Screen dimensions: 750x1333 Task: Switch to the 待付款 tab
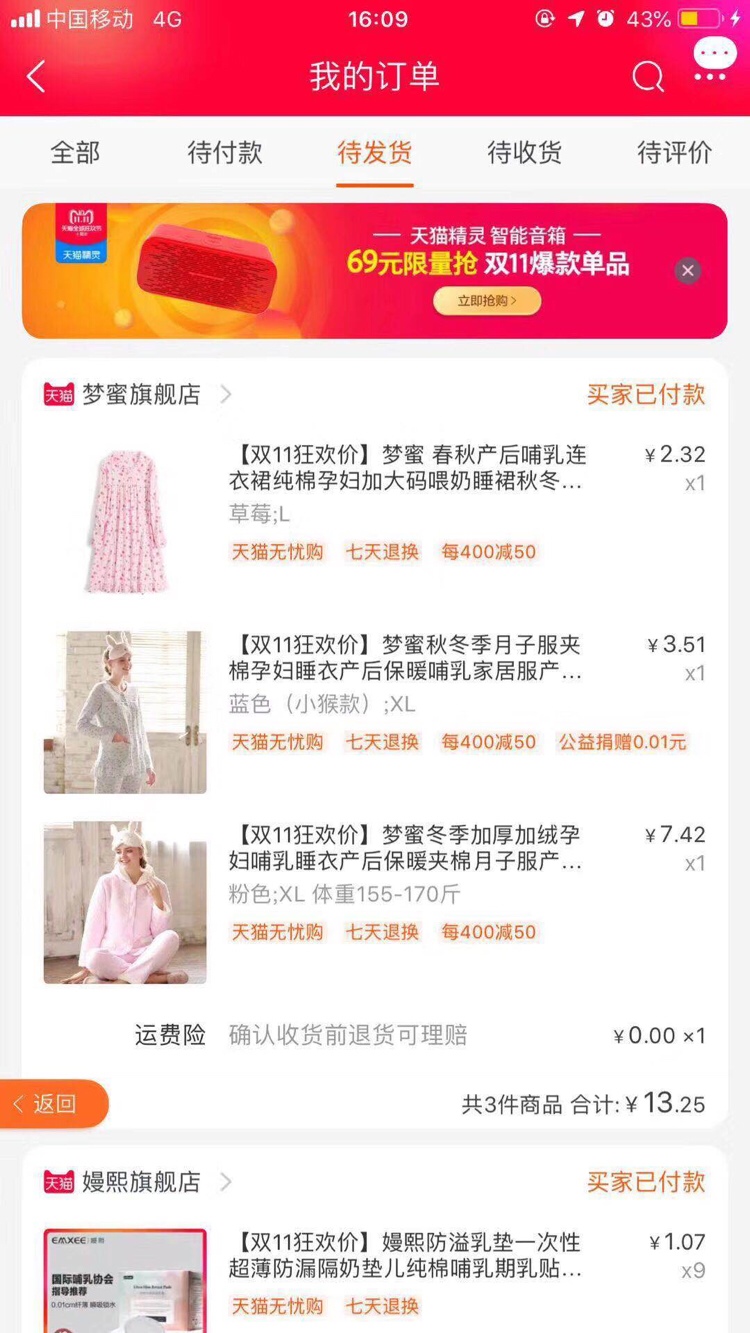[225, 153]
